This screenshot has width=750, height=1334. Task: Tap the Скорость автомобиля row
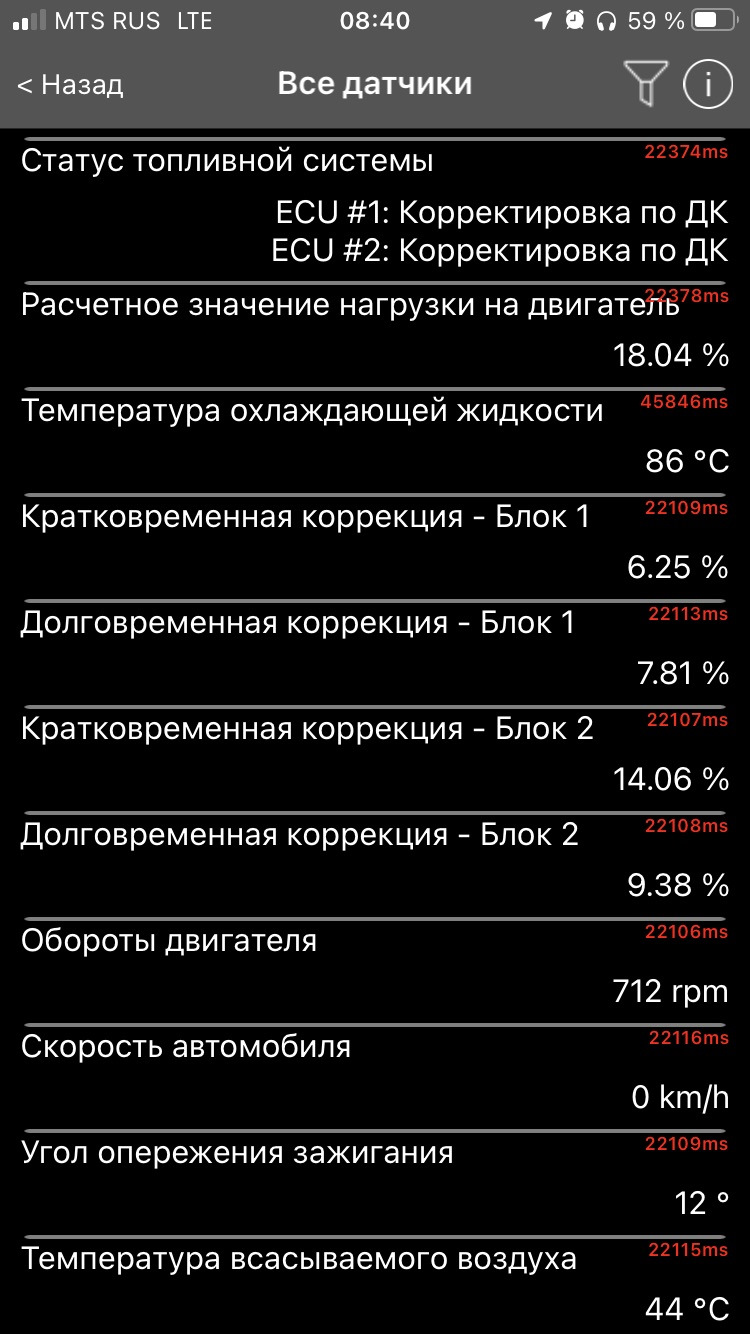point(375,1070)
